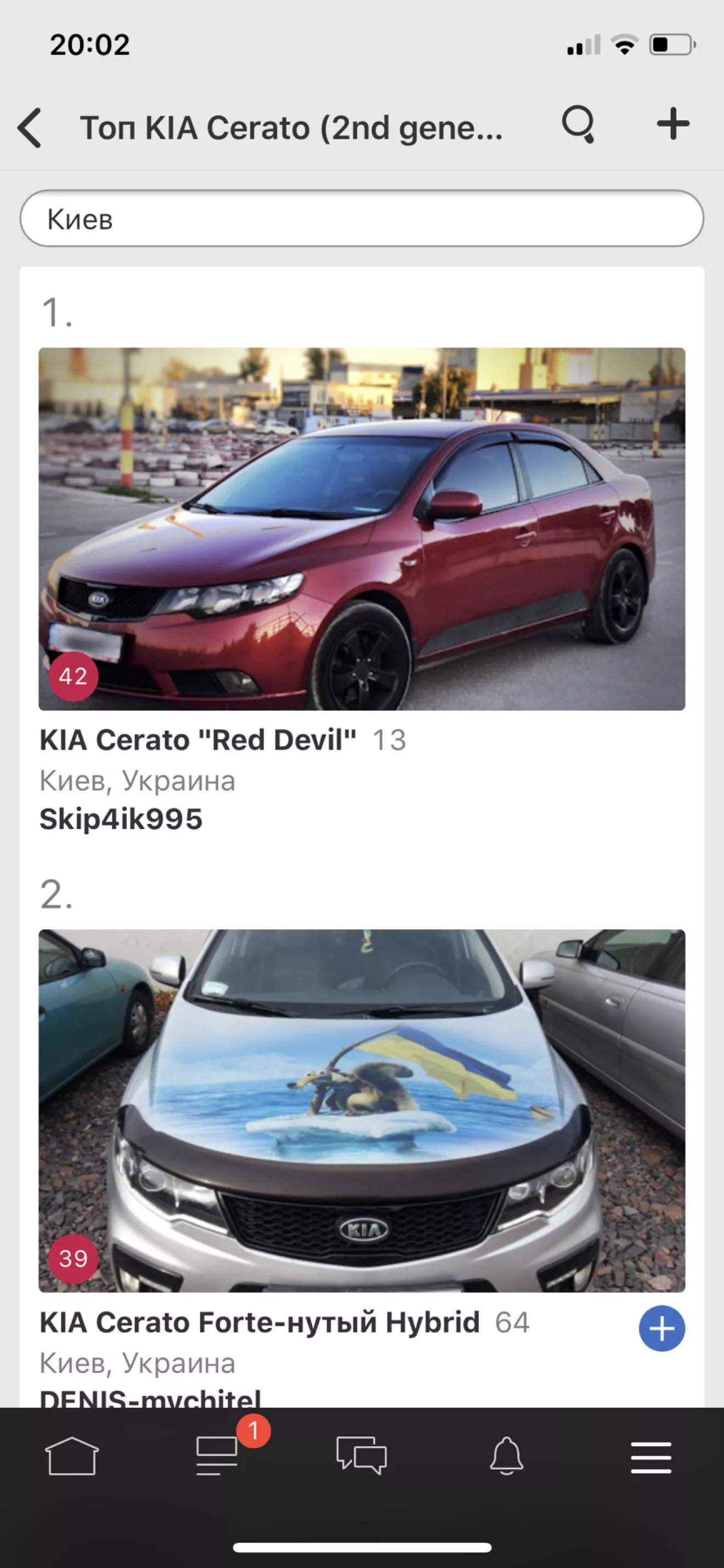Open the silver KIA with painted hood
Viewport: 724px width, 1568px height.
click(x=361, y=1110)
